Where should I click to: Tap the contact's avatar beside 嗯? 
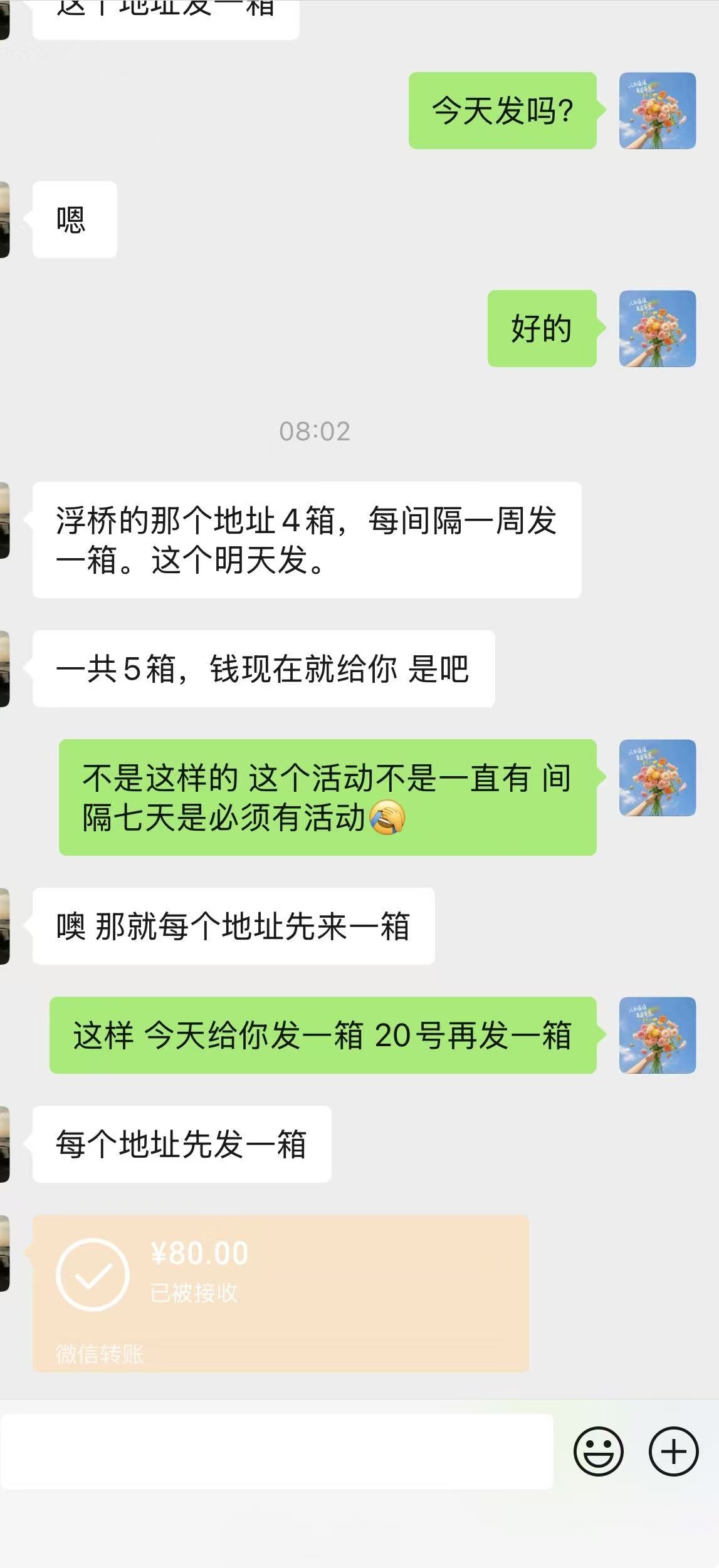pos(5,219)
